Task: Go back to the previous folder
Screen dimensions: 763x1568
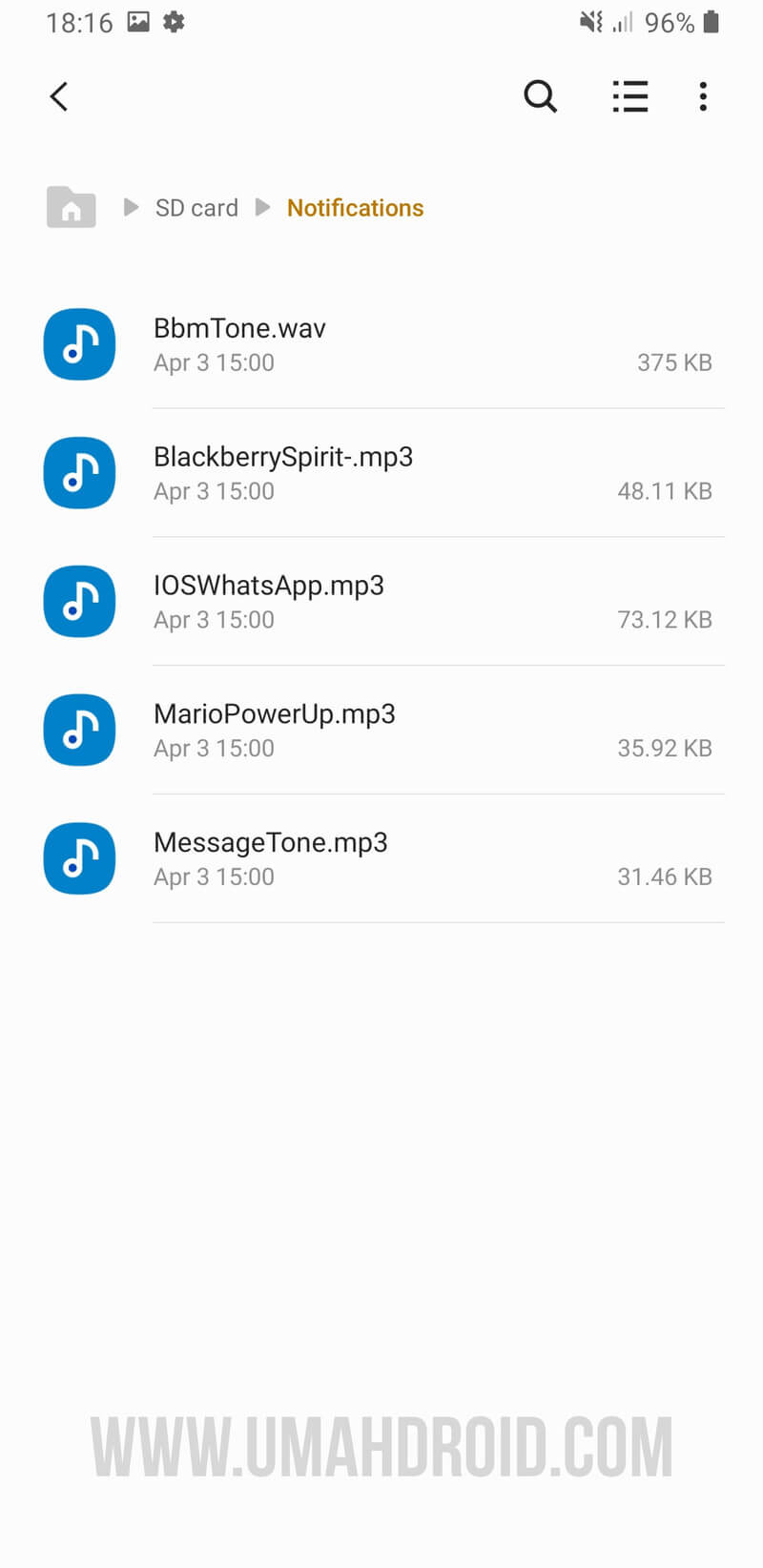Action: pyautogui.click(x=59, y=96)
